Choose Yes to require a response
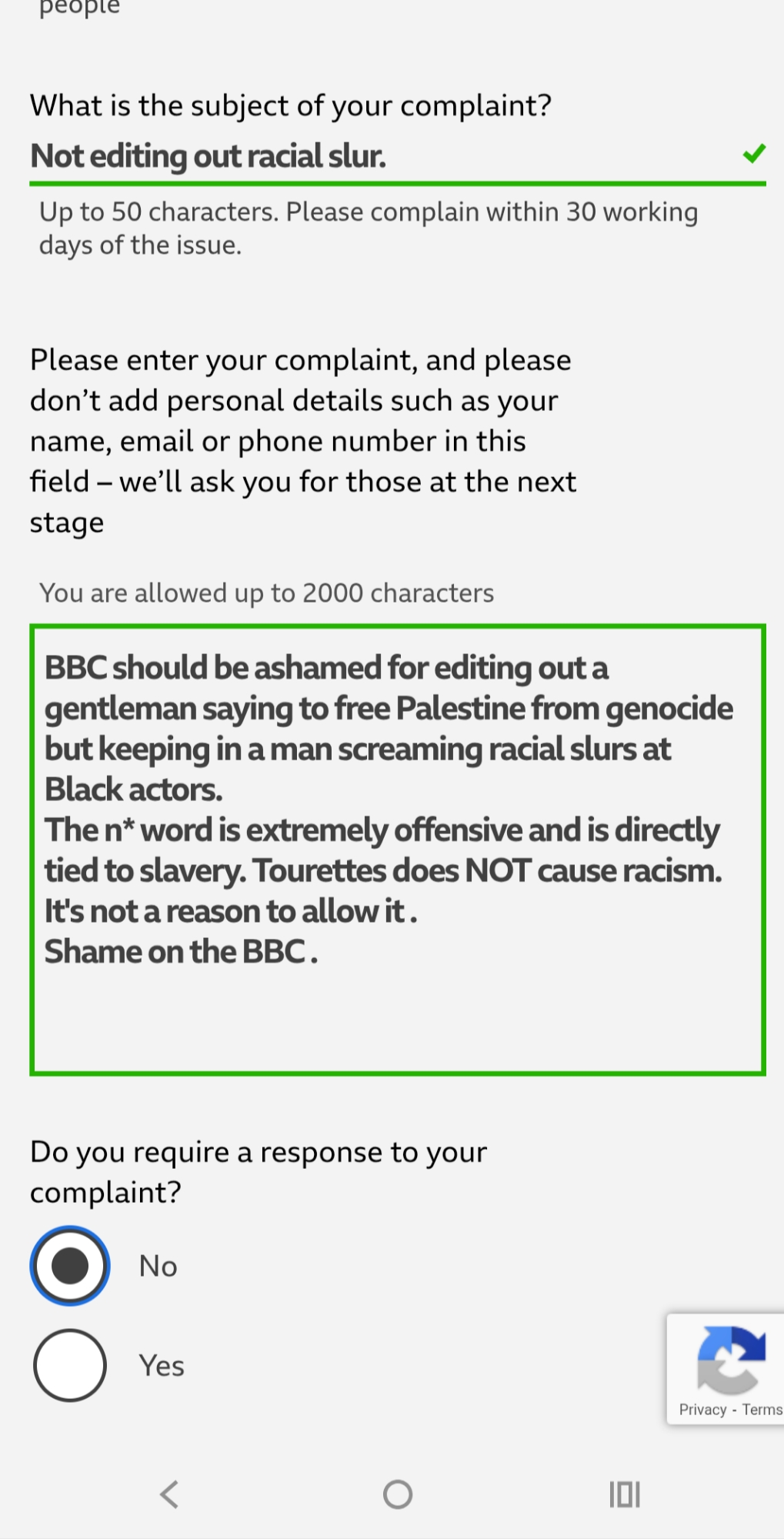This screenshot has height=1539, width=784. point(70,1366)
